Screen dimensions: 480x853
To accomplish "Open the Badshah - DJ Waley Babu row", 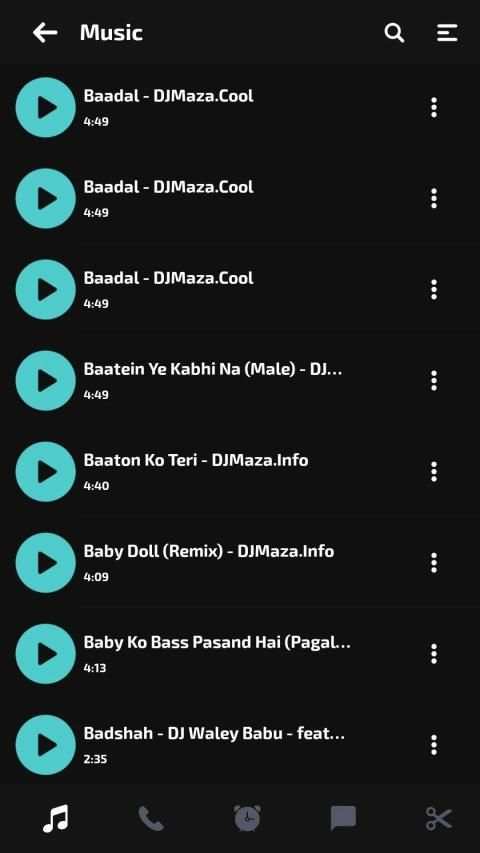I will pyautogui.click(x=240, y=745).
